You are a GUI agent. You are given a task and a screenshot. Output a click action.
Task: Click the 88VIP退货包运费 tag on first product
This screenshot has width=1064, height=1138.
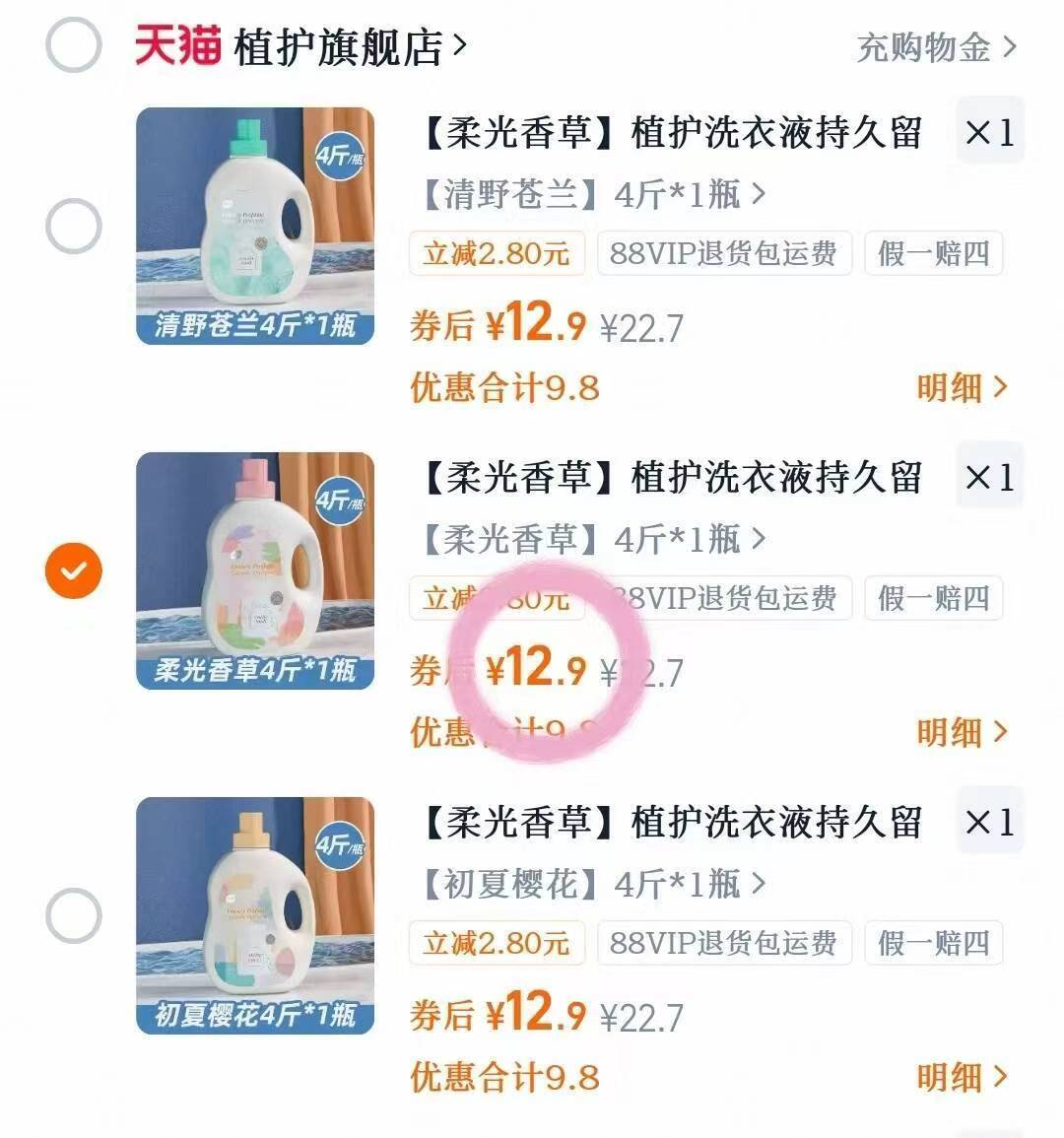click(x=724, y=254)
